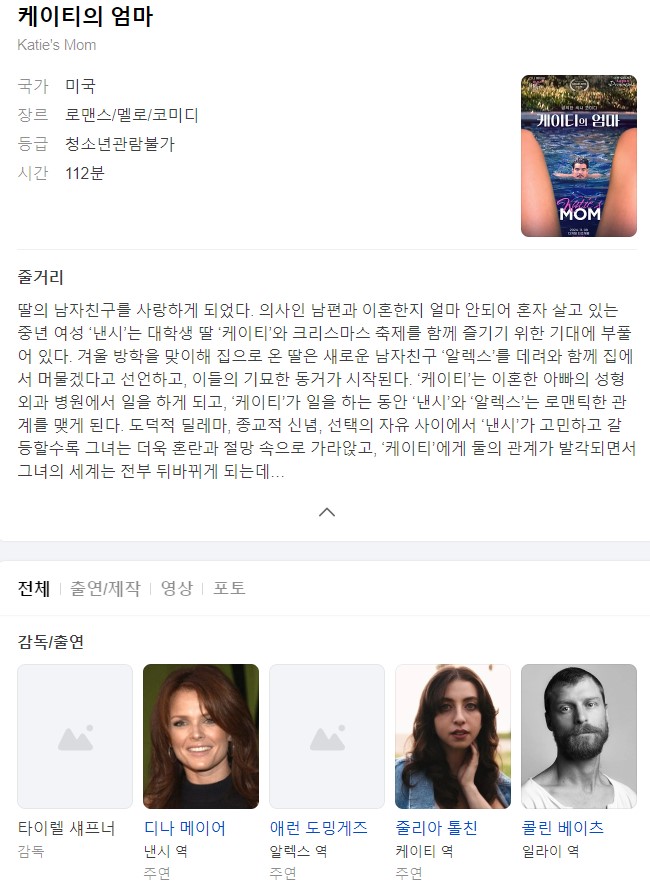View 디나 메이어's profile photo card
The image size is (650, 885).
[x=201, y=736]
